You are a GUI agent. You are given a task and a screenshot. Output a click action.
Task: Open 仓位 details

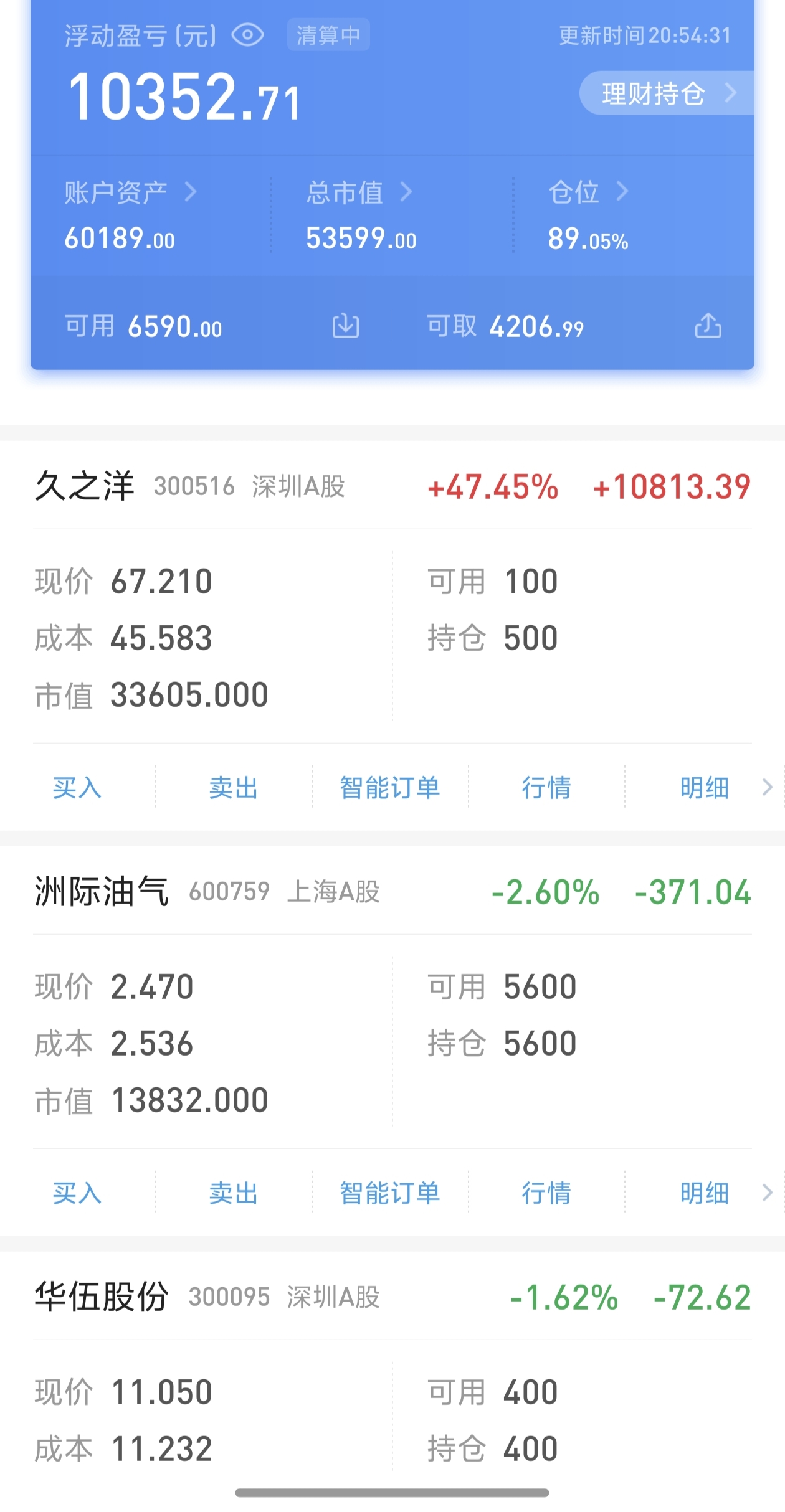[588, 192]
